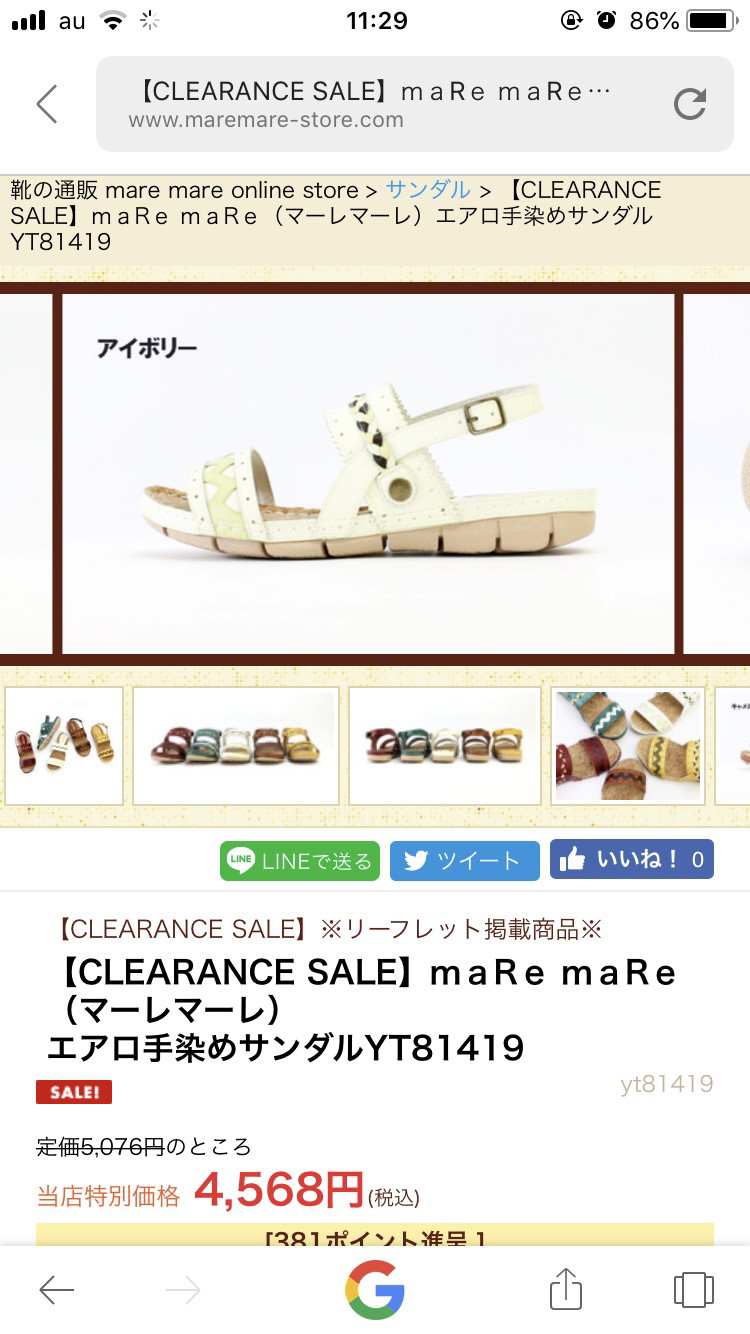Like the page with いいね!
The image size is (750, 1334).
point(631,860)
